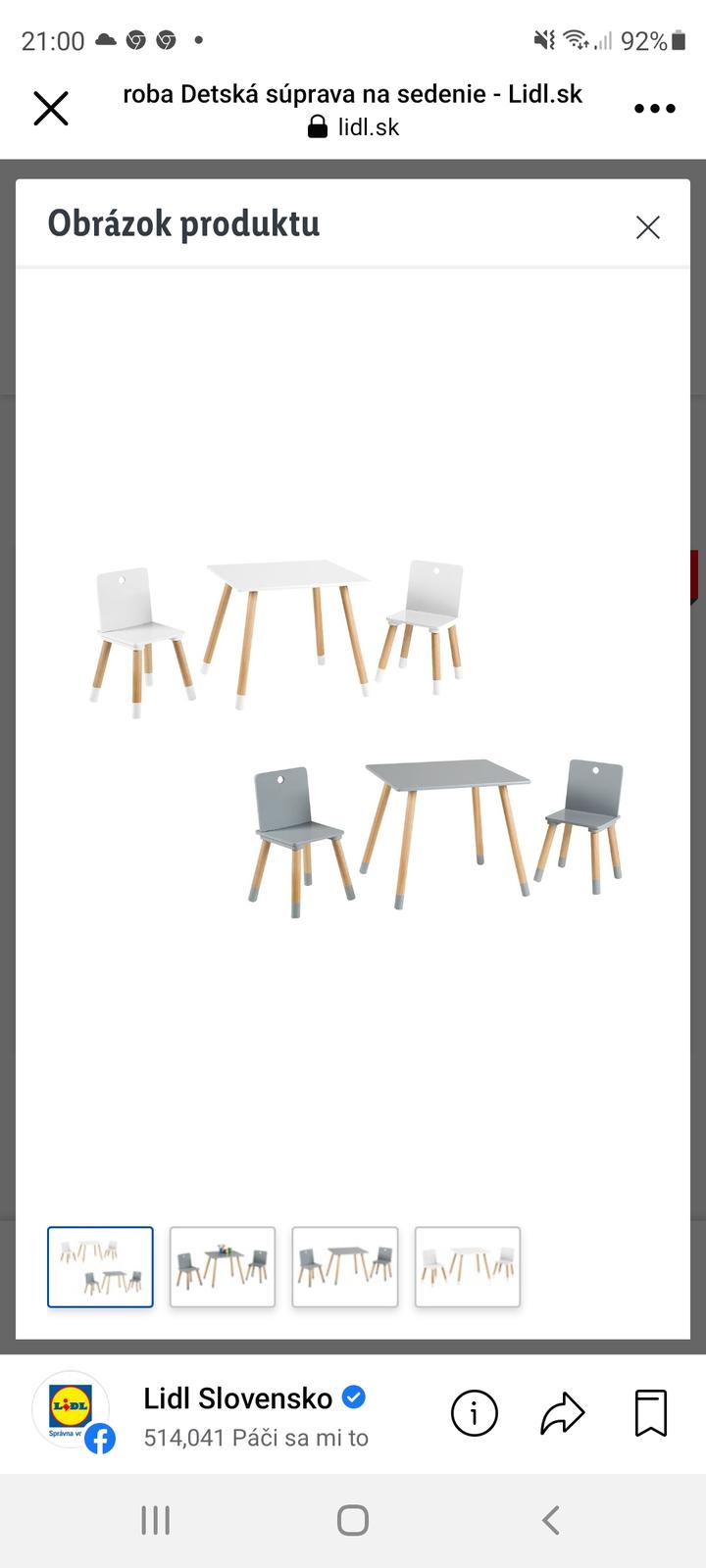Select the third thumbnail, grey furniture set
Image resolution: width=706 pixels, height=1568 pixels.
[x=345, y=1266]
